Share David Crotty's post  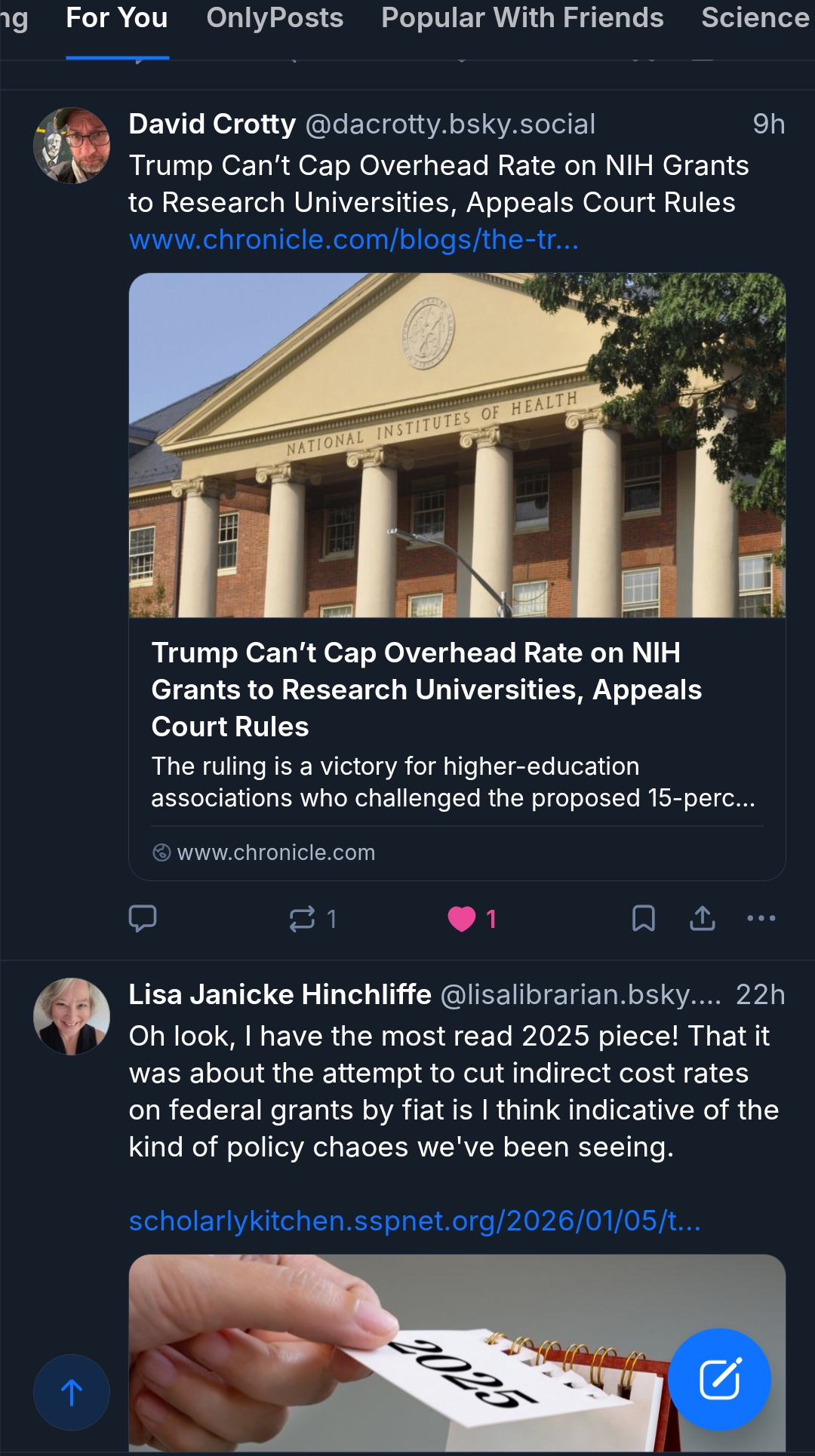703,918
